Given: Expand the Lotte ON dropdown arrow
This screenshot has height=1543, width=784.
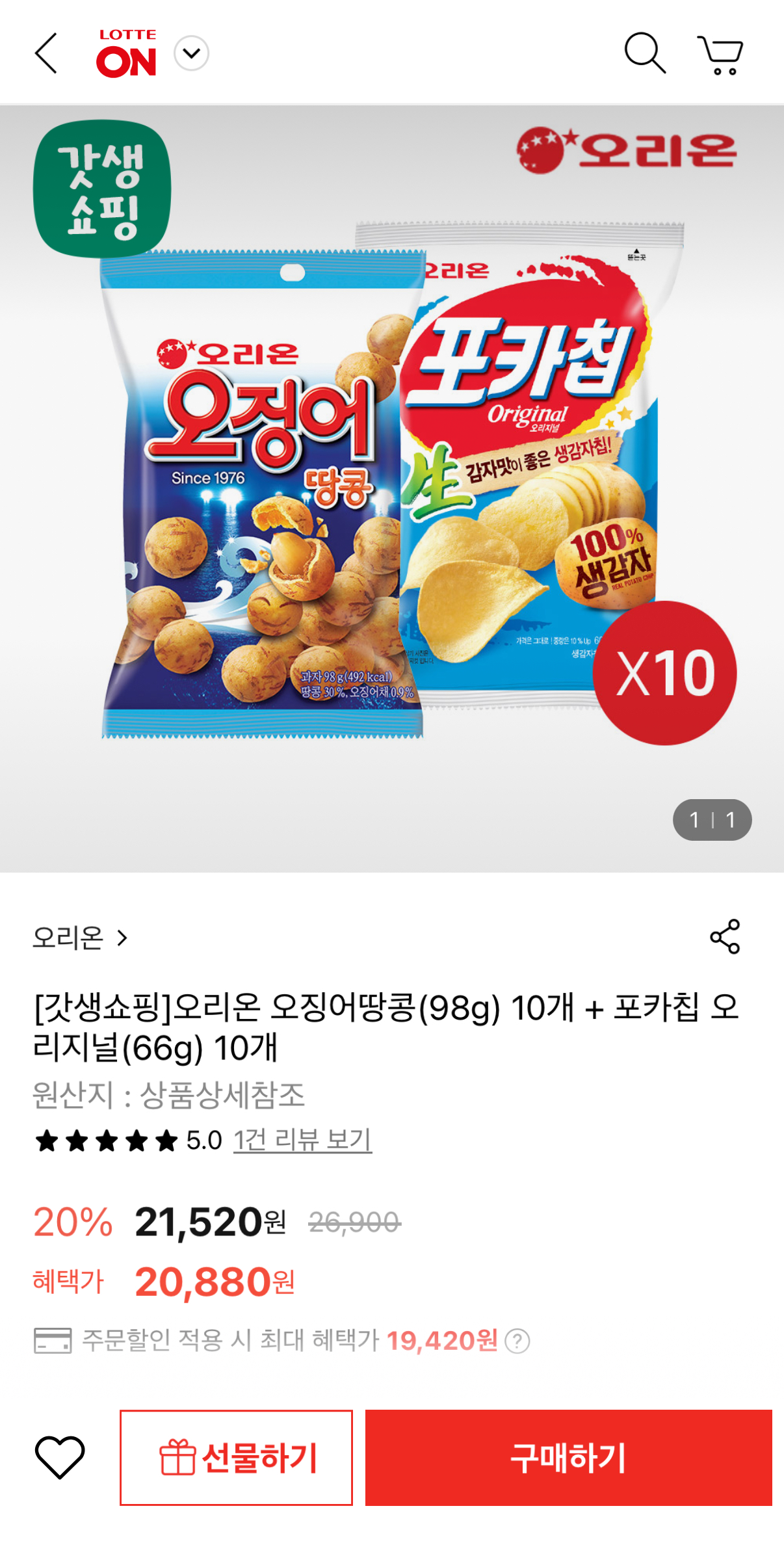Looking at the screenshot, I should click(192, 53).
